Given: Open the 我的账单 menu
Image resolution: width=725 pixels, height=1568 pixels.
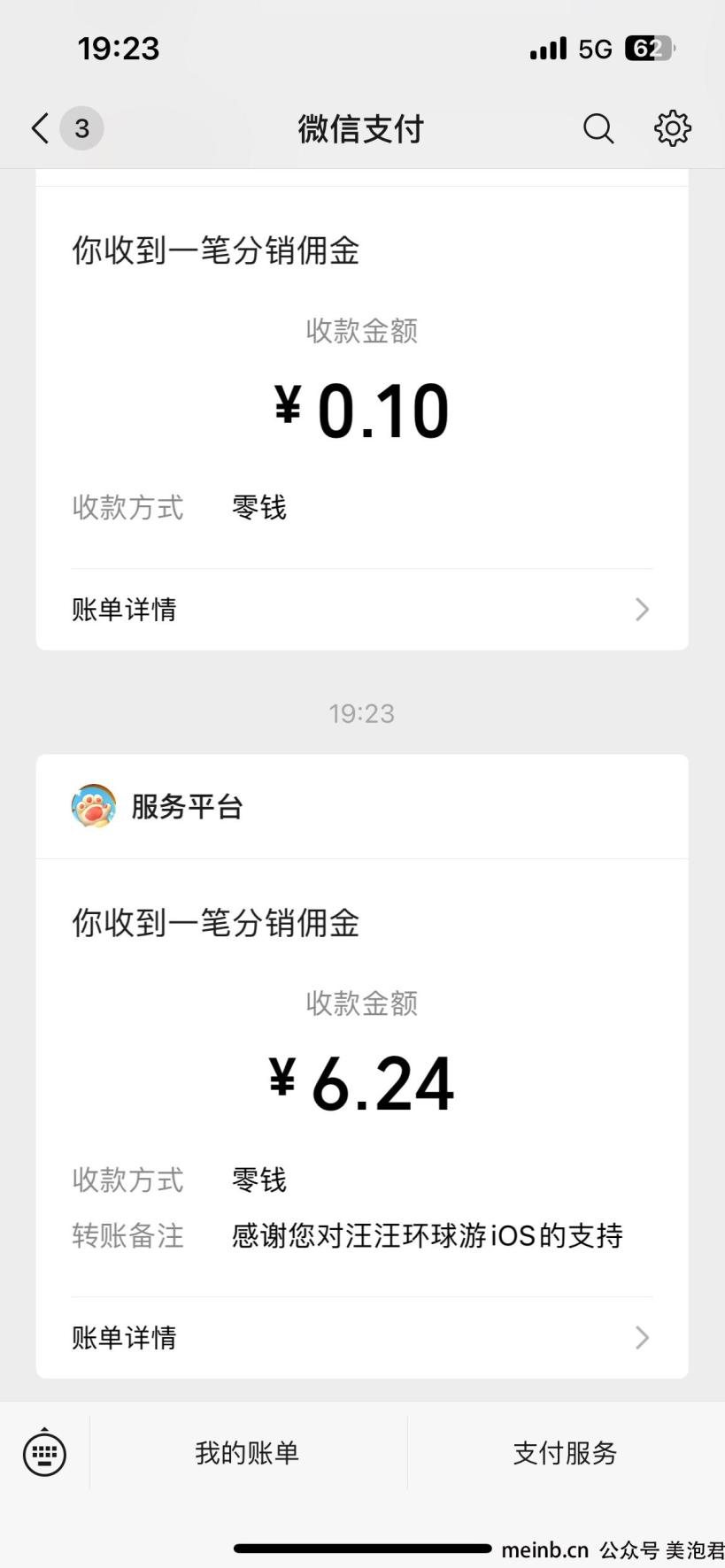Looking at the screenshot, I should (x=248, y=1453).
